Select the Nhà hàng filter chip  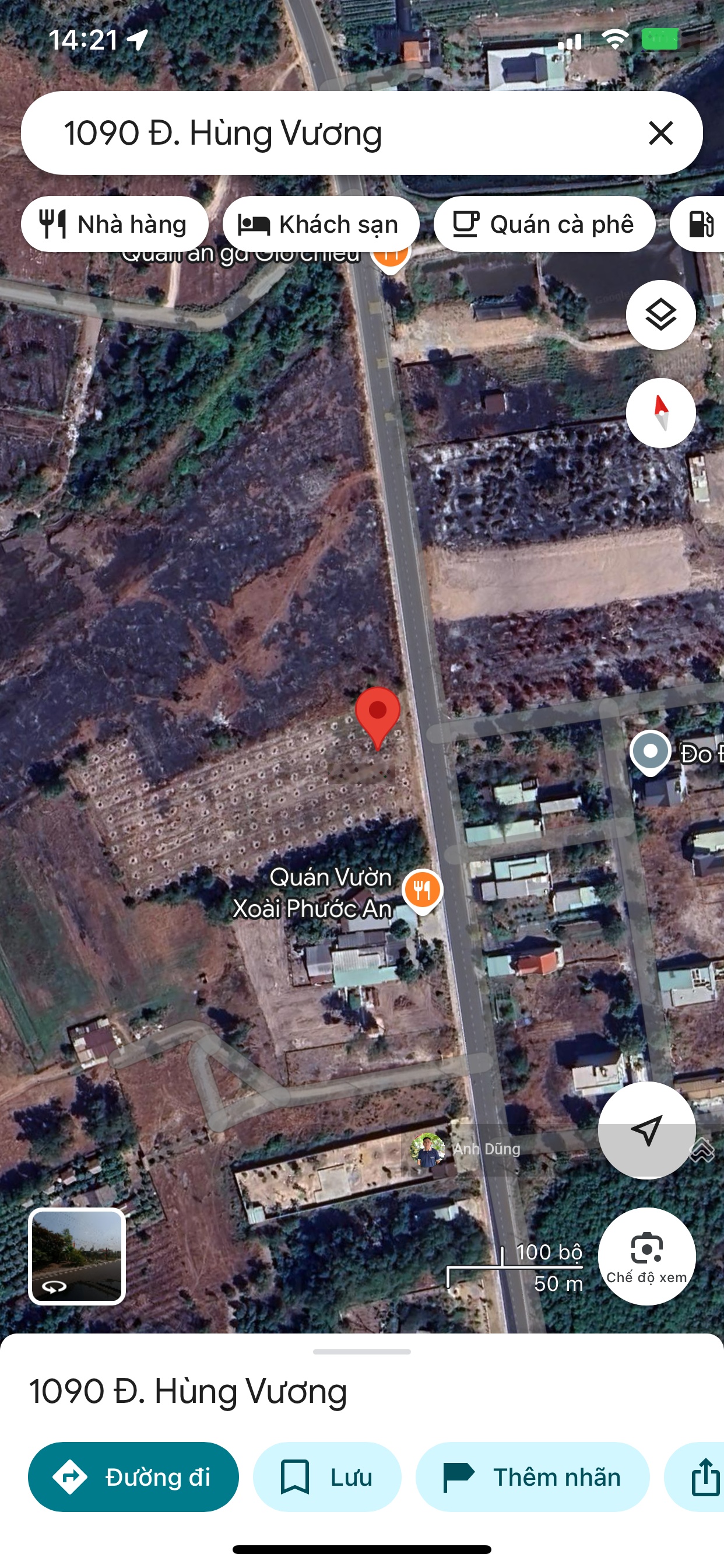114,224
